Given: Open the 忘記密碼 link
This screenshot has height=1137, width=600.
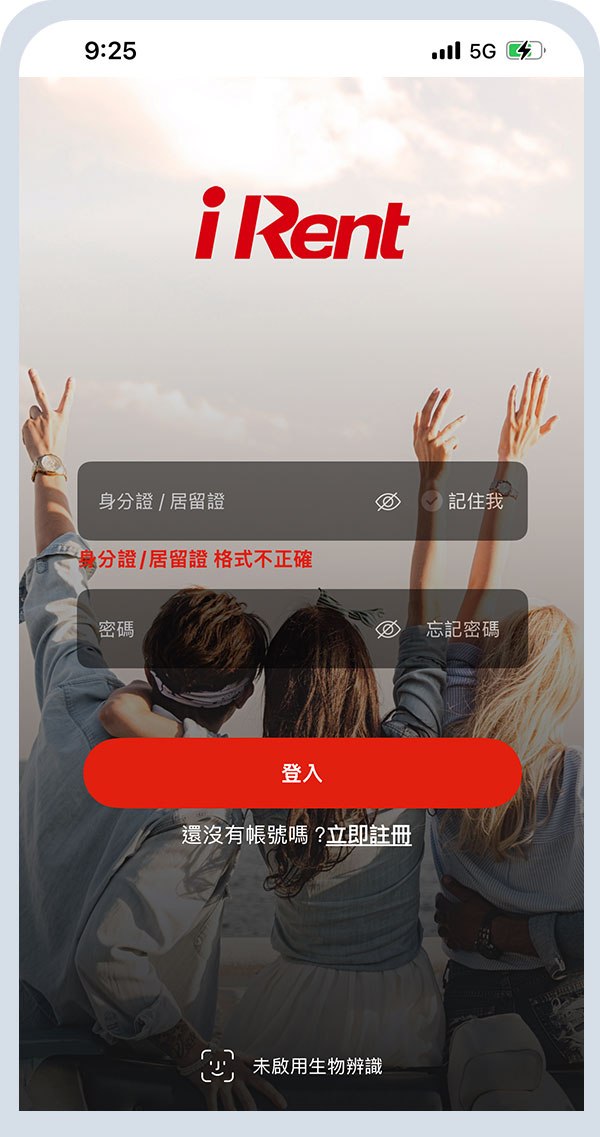Looking at the screenshot, I should click(463, 629).
